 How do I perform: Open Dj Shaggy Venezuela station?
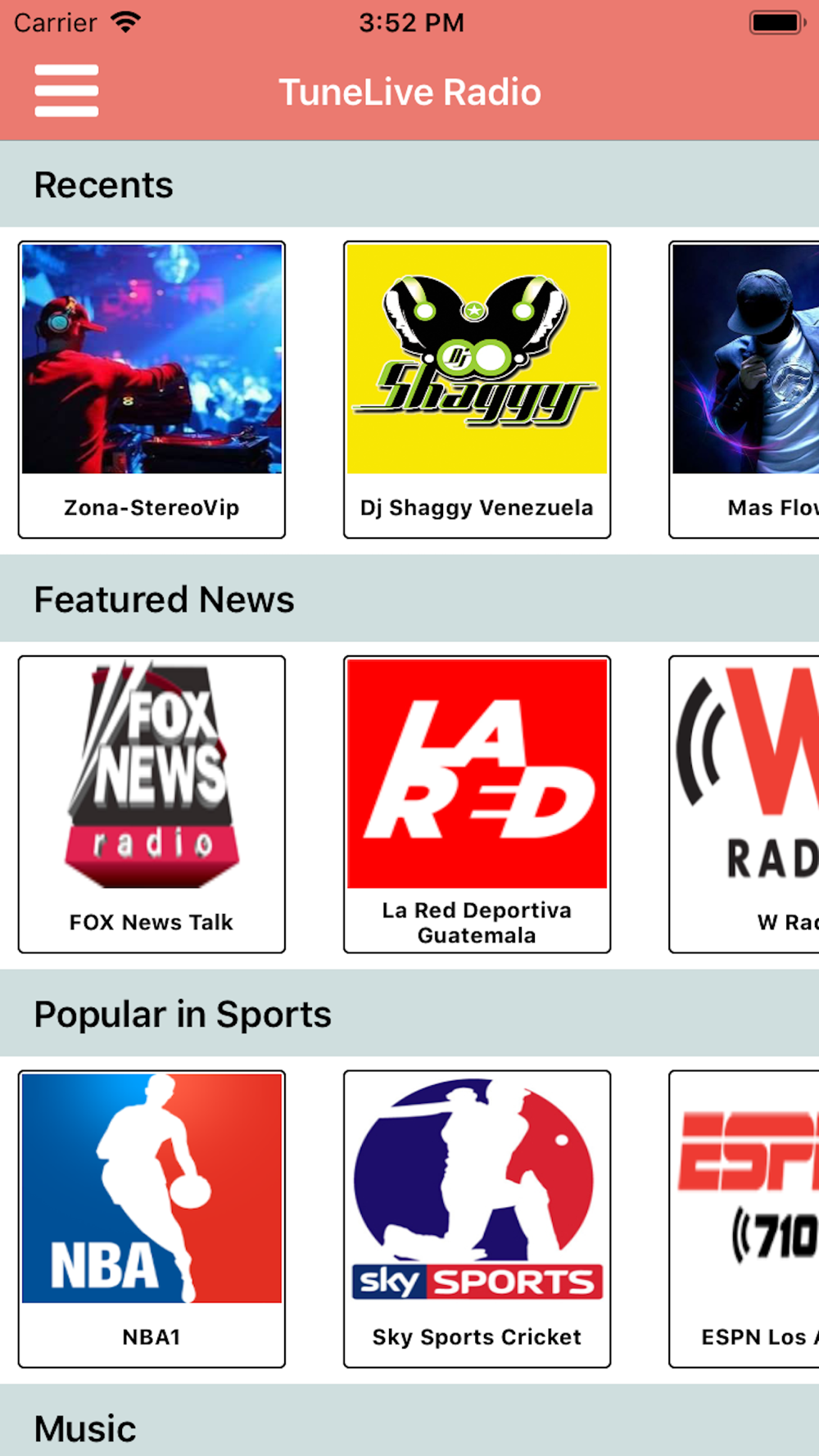[477, 389]
